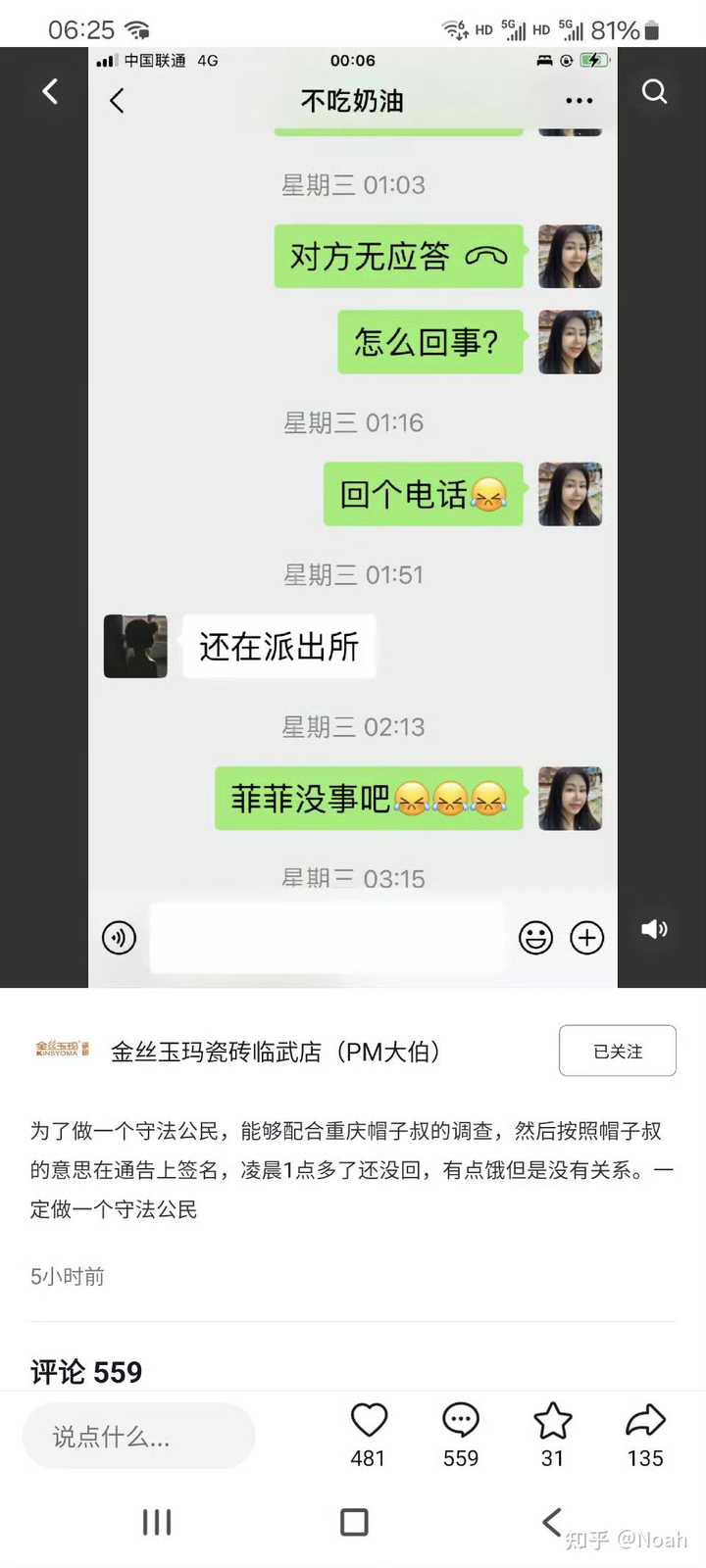This screenshot has width=706, height=1568.
Task: Open 金丝玉玛瓷砖临武店 author profile
Action: point(275,1052)
